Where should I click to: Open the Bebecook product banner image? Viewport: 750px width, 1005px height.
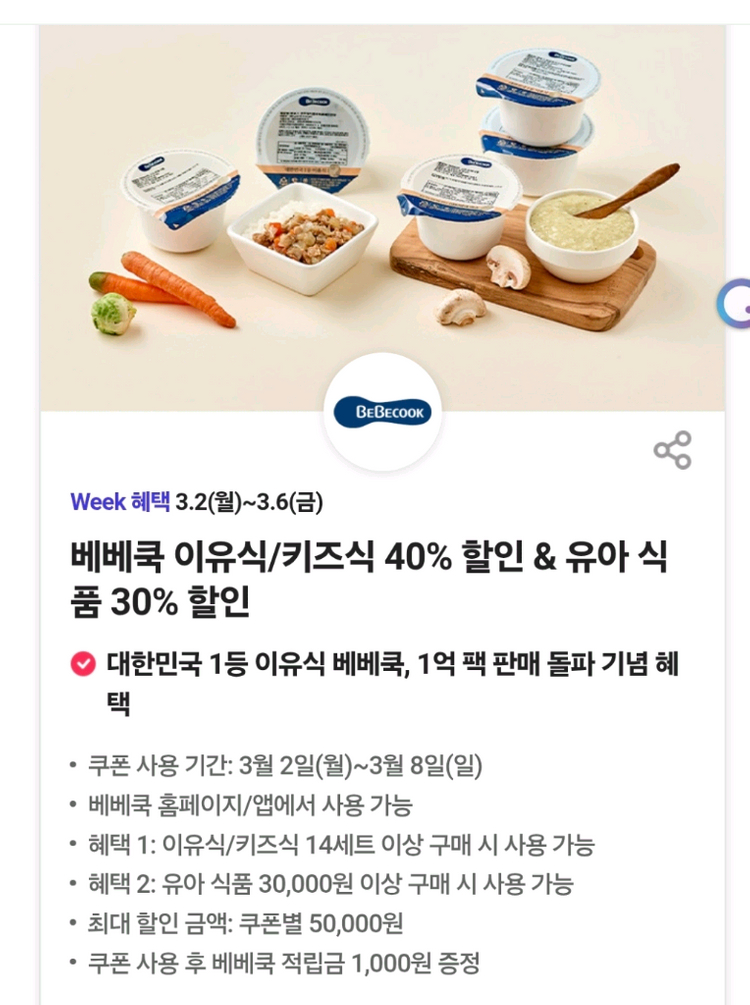[x=383, y=218]
